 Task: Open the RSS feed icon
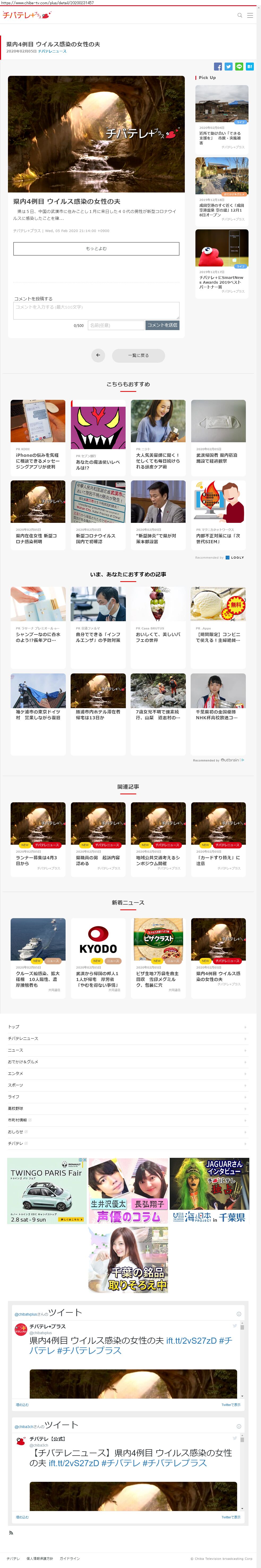point(10,1533)
